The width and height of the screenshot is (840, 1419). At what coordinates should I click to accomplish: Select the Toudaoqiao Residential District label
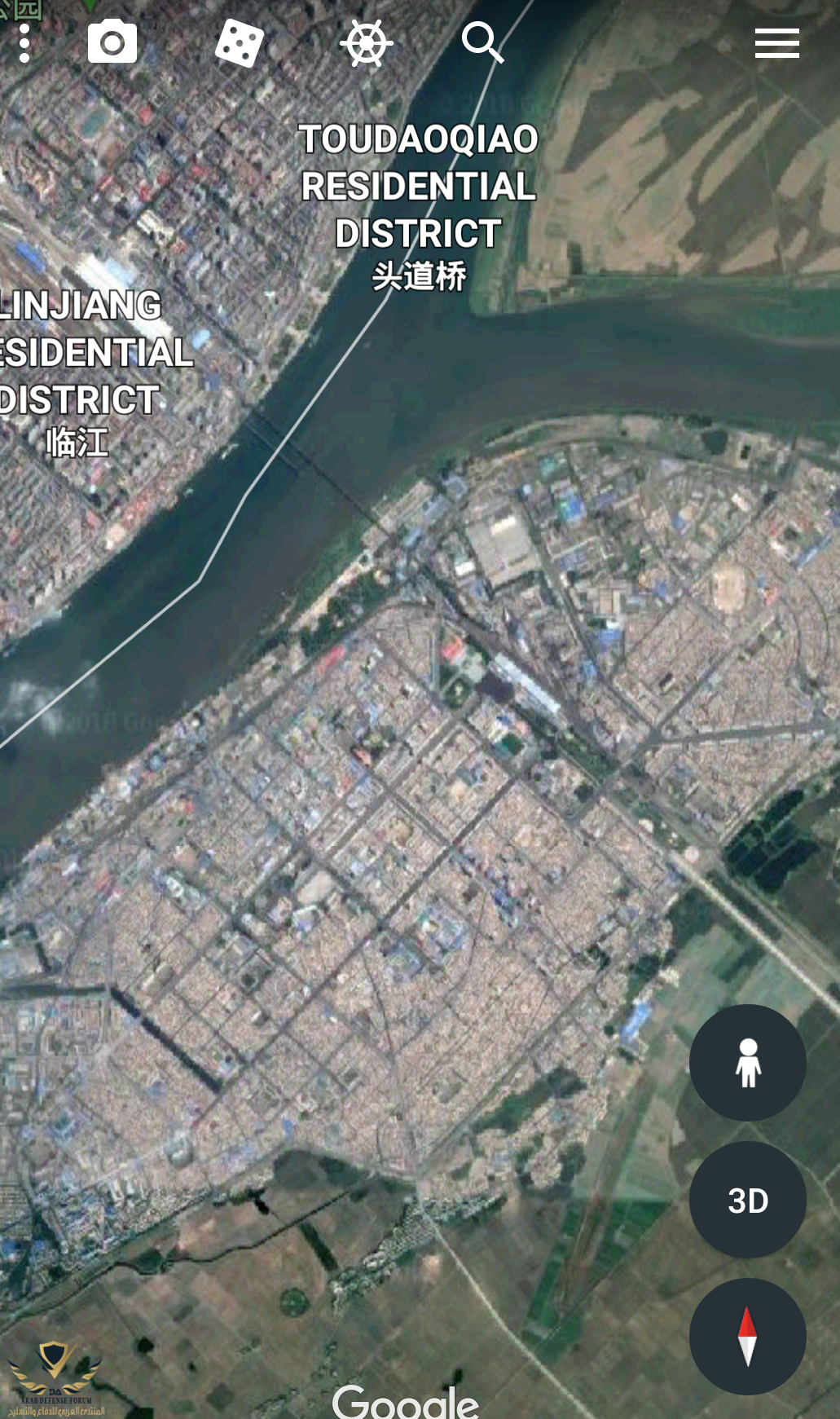tap(419, 205)
